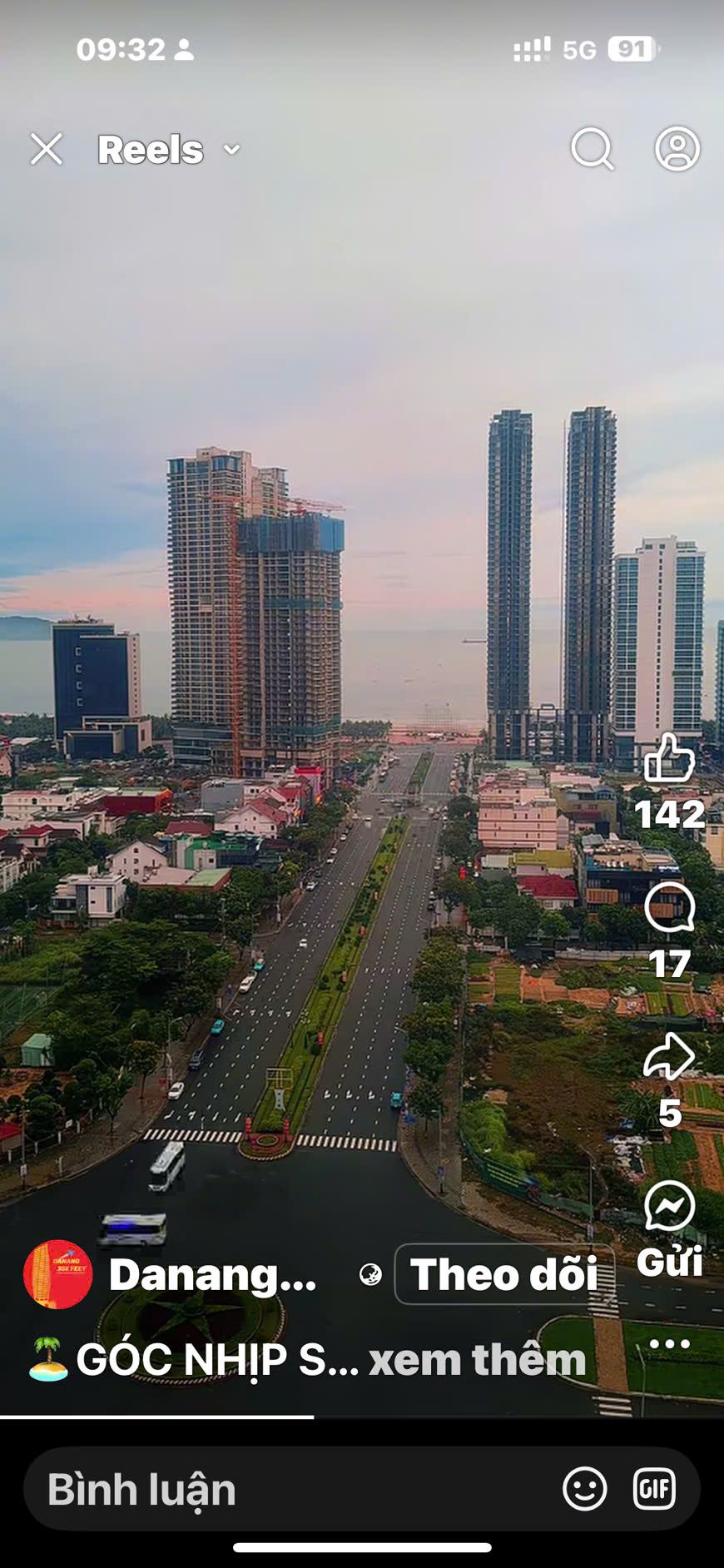Open Reels search
This screenshot has height=1568, width=724.
coord(592,149)
